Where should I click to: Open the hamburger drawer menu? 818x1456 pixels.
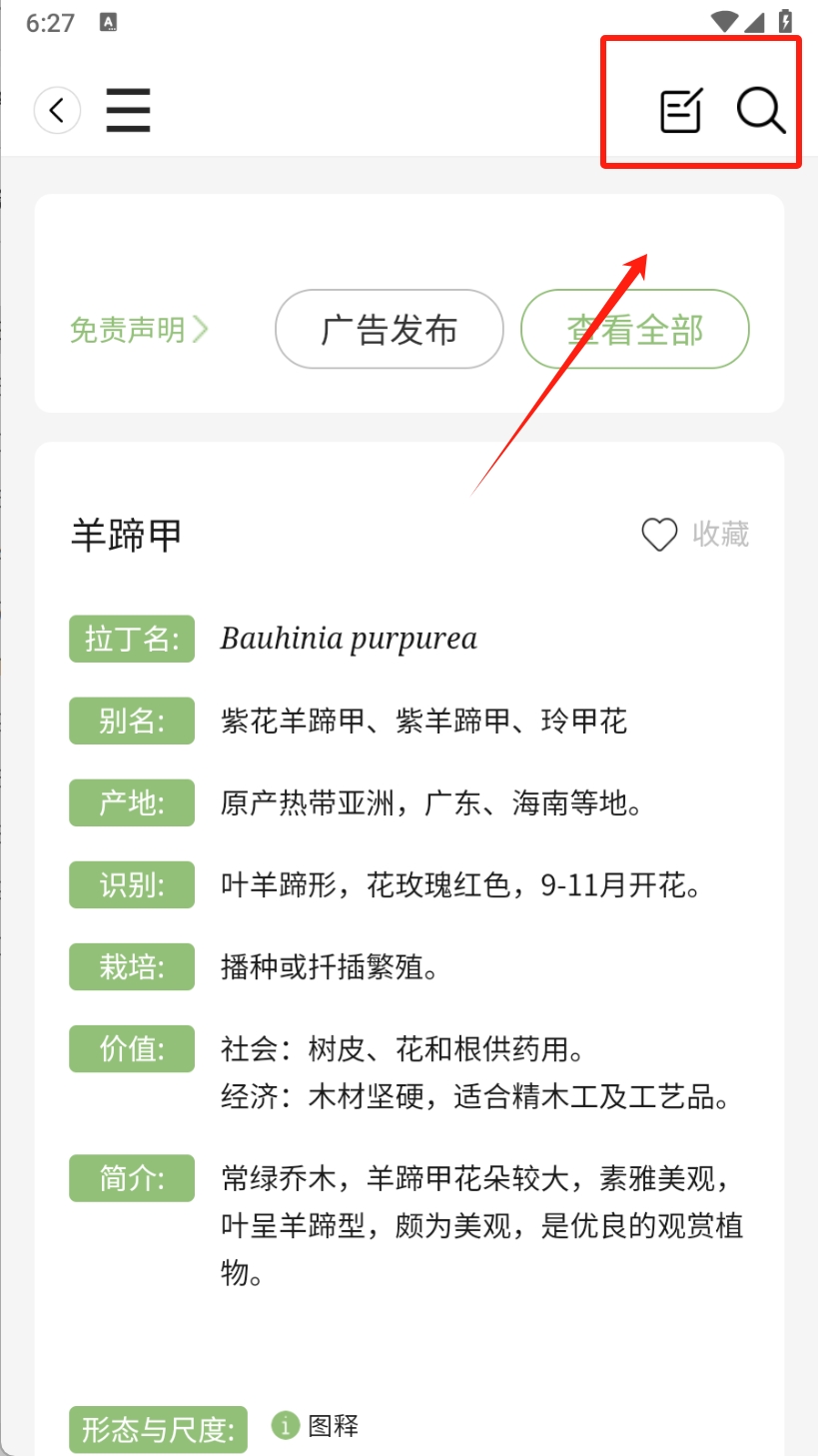click(129, 110)
